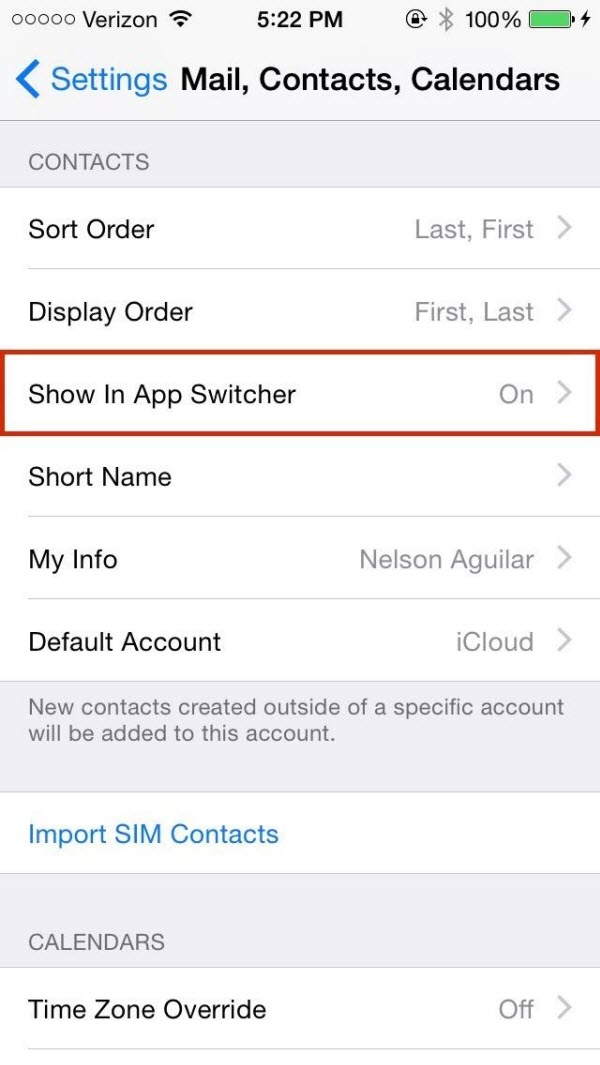The image size is (600, 1065).
Task: Tap Import SIM Contacts
Action: pos(300,833)
